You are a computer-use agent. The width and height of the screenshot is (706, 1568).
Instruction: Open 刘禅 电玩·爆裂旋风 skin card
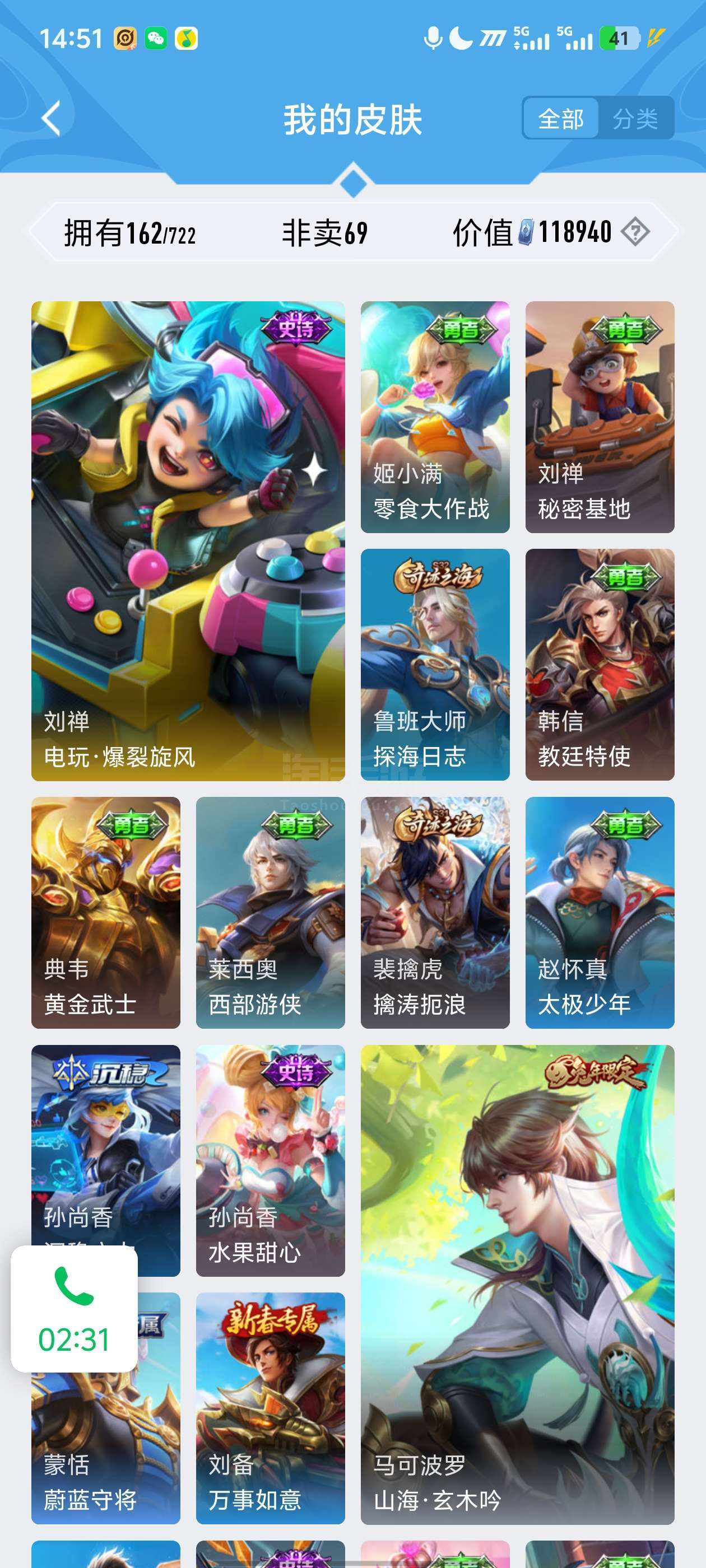188,540
